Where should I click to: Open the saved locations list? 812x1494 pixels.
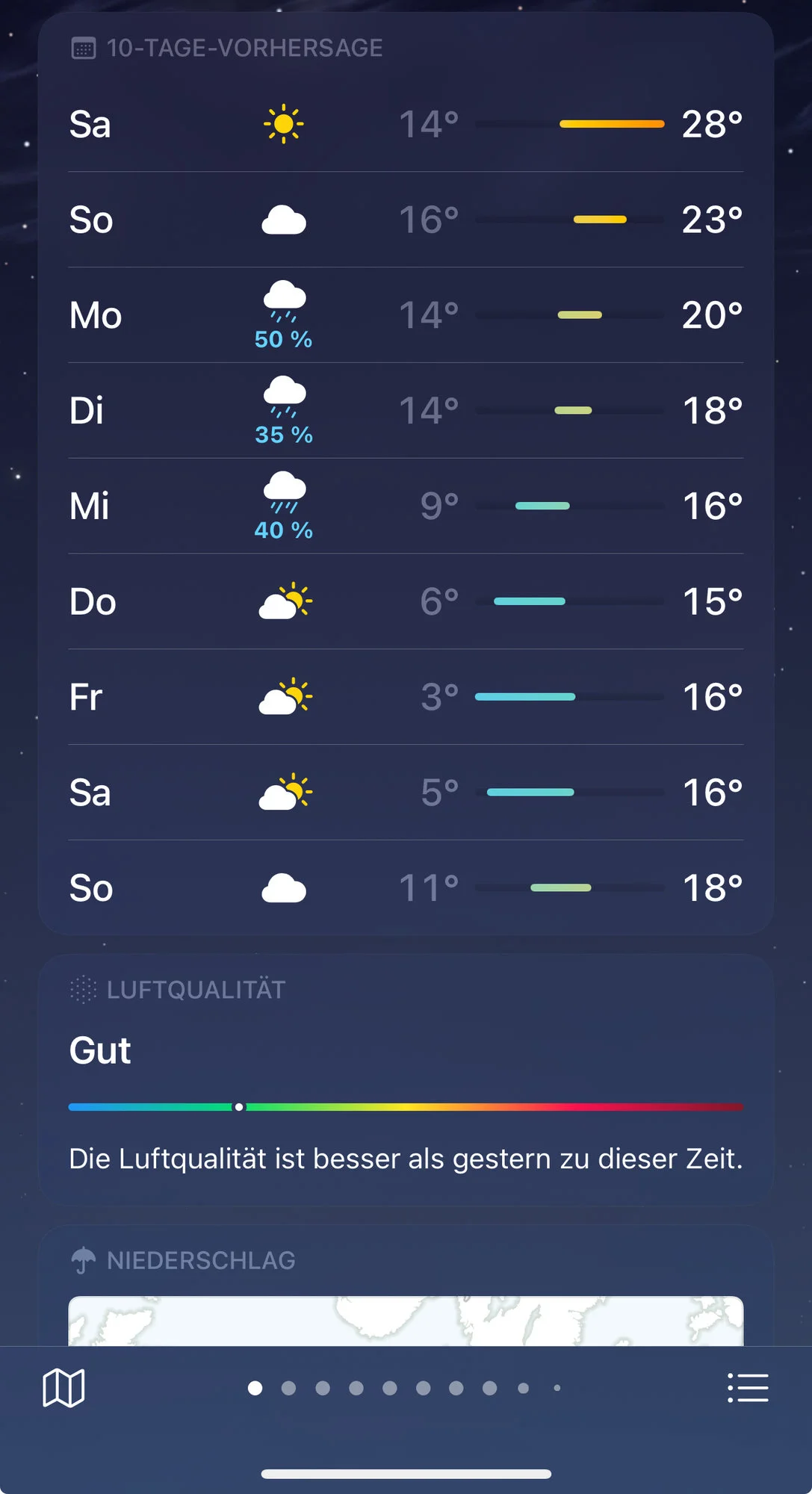(x=748, y=1388)
